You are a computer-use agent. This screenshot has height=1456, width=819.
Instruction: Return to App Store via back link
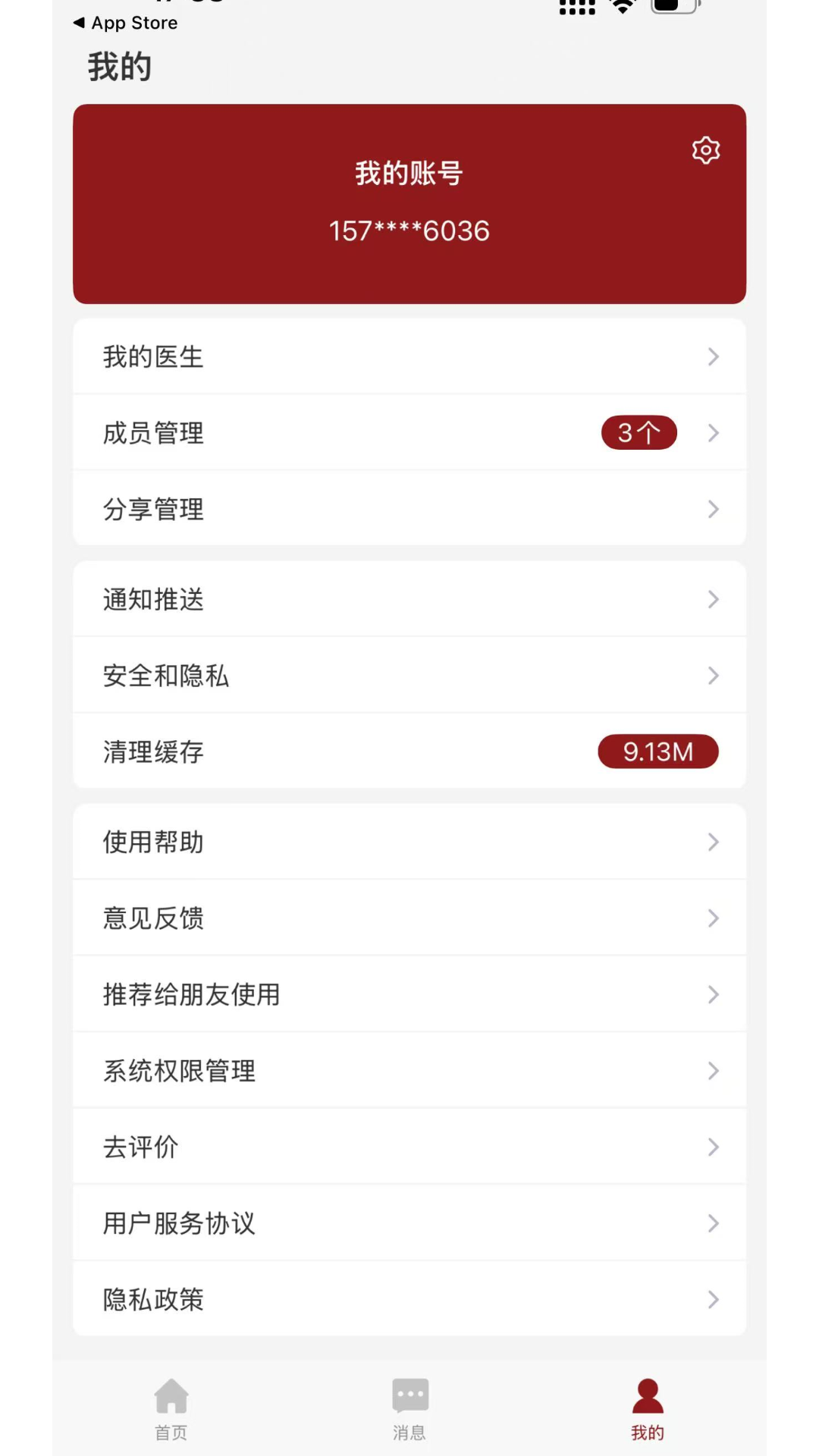coord(126,23)
